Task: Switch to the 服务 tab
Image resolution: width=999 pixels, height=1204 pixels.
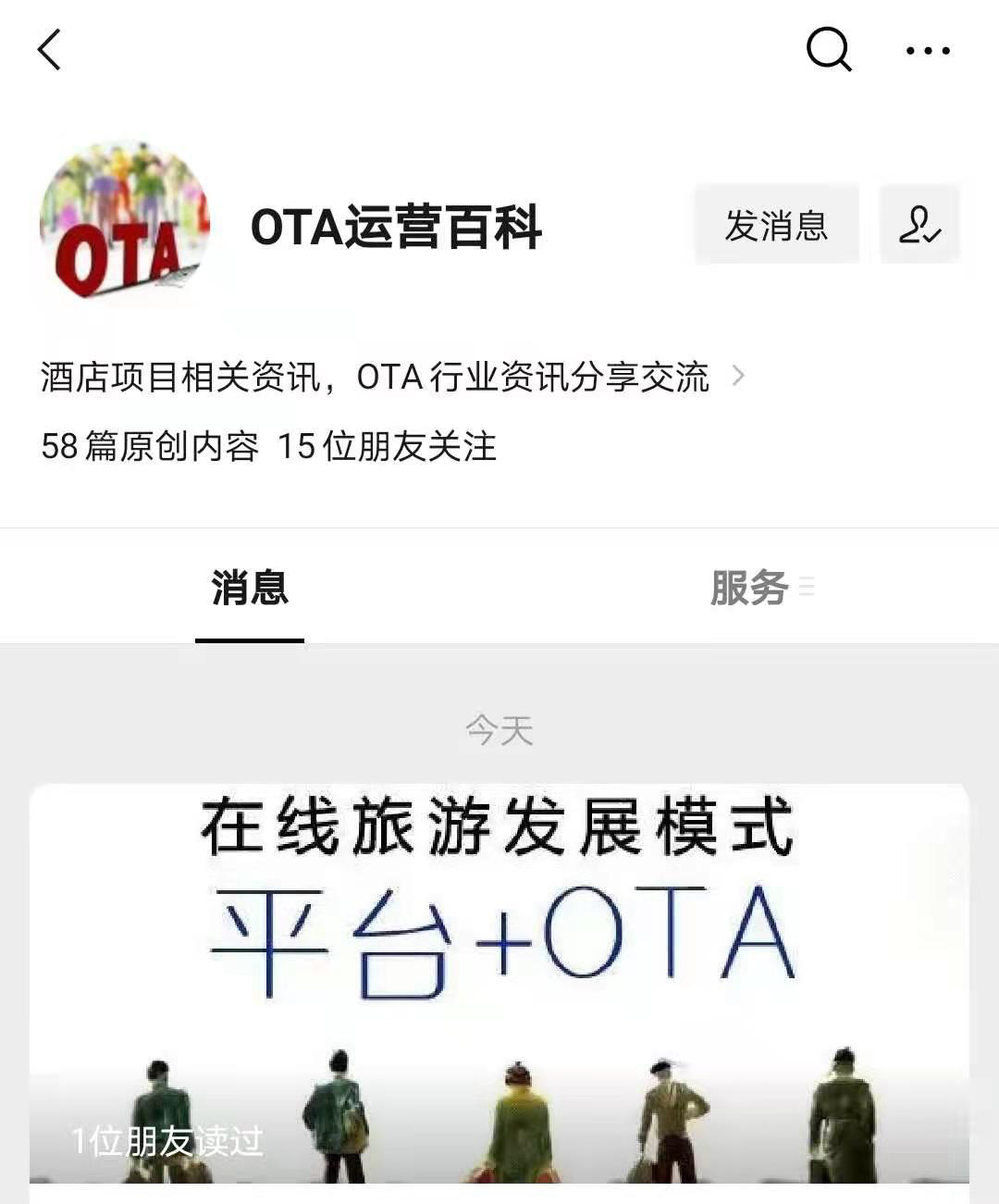Action: click(x=749, y=589)
